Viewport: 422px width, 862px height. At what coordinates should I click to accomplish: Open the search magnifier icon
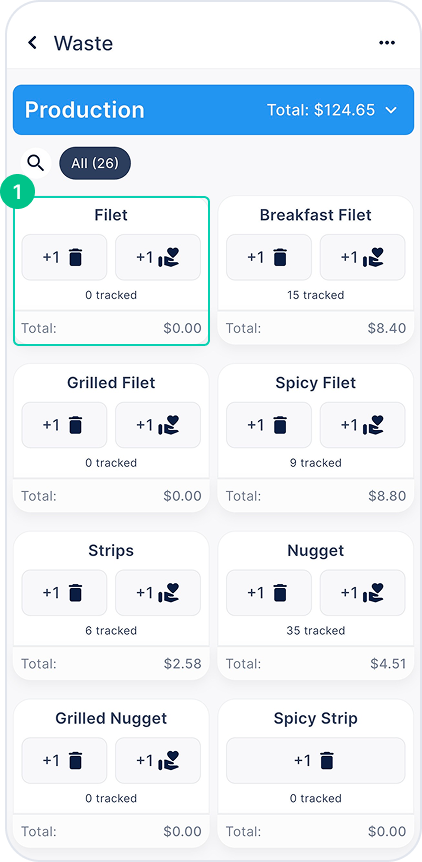pos(36,163)
